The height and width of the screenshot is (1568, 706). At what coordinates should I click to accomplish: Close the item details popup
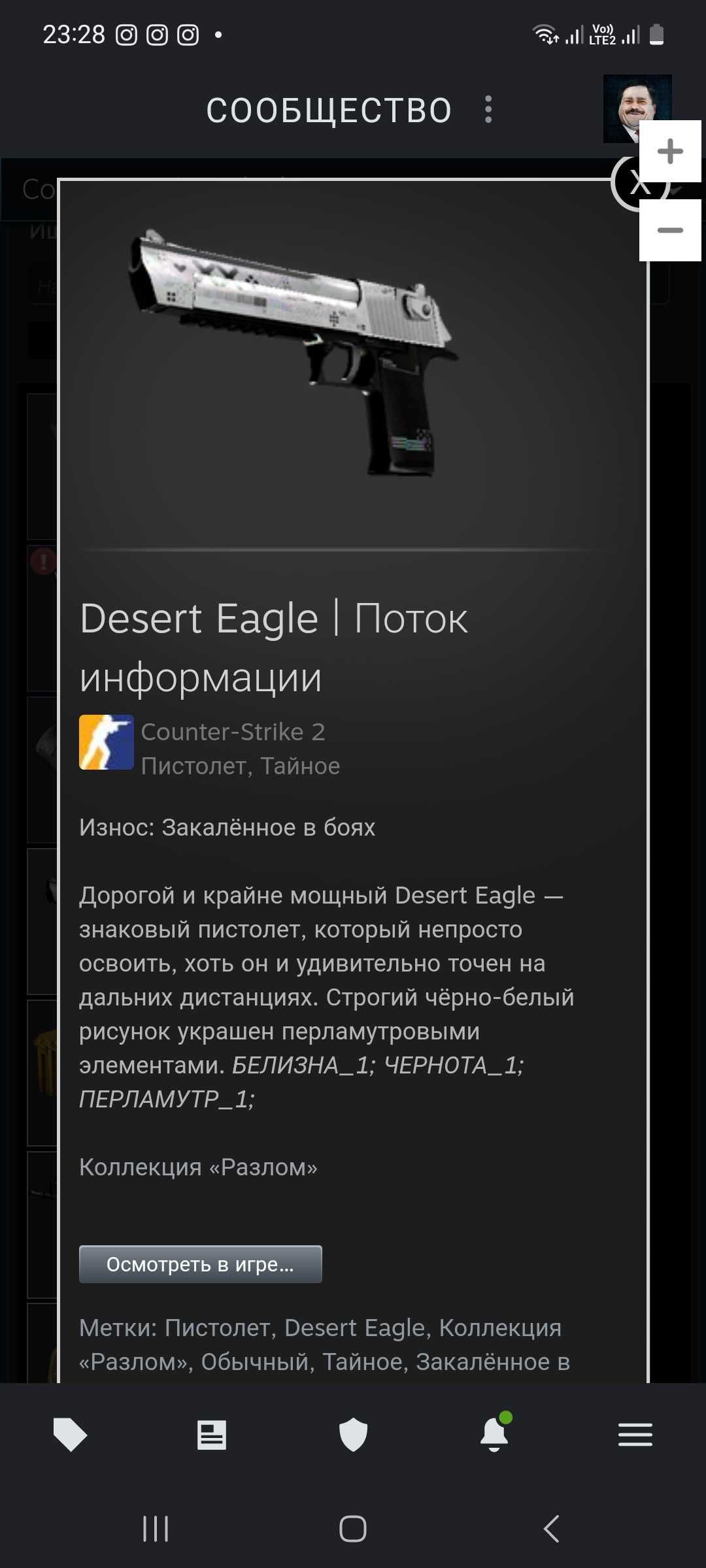(x=628, y=188)
